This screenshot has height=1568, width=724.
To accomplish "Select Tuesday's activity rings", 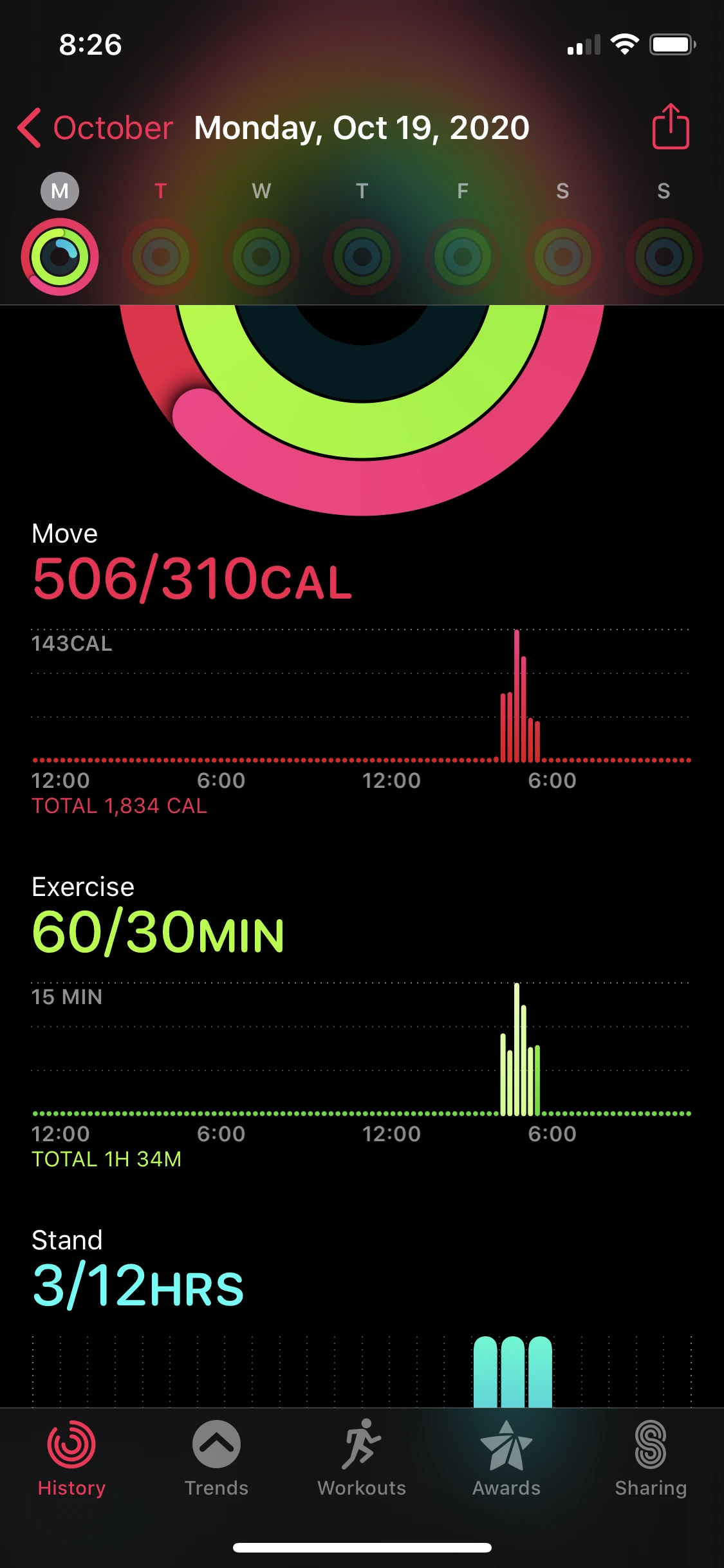I will click(161, 256).
